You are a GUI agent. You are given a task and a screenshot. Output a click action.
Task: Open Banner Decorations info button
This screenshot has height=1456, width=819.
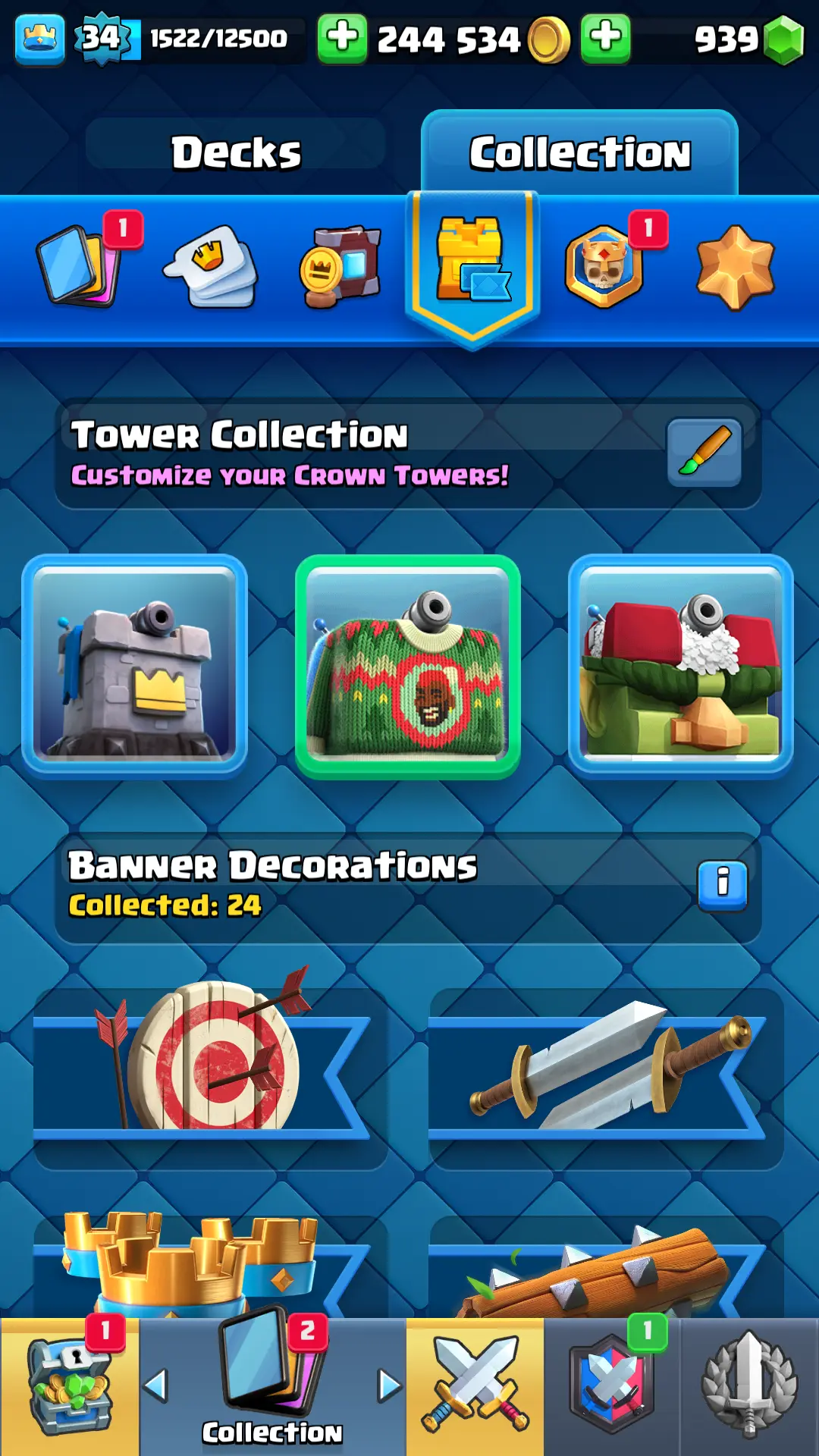pos(722,885)
